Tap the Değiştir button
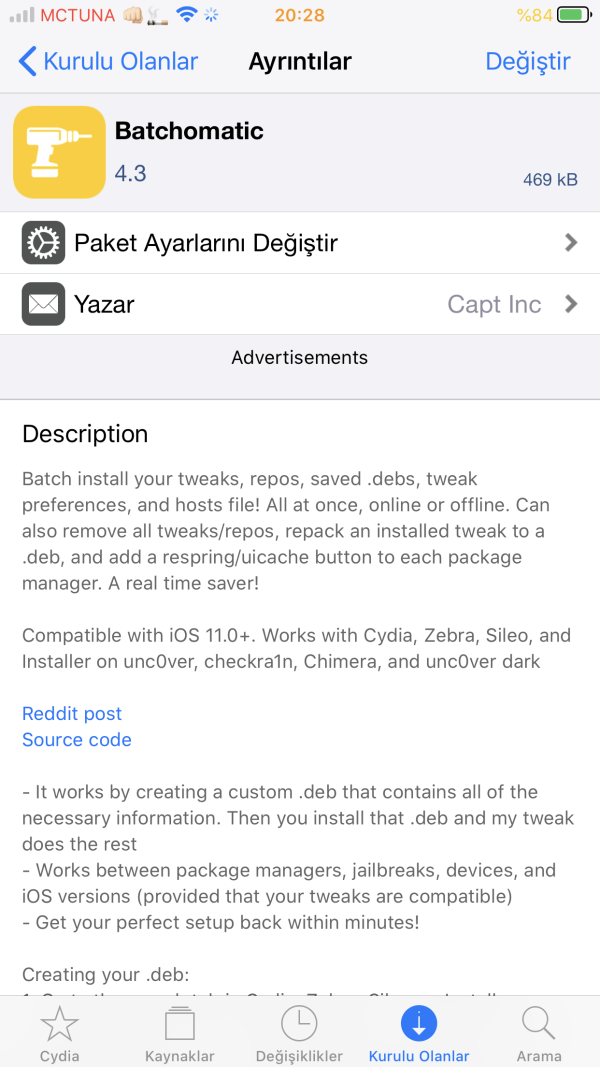The width and height of the screenshot is (600, 1067). [527, 61]
